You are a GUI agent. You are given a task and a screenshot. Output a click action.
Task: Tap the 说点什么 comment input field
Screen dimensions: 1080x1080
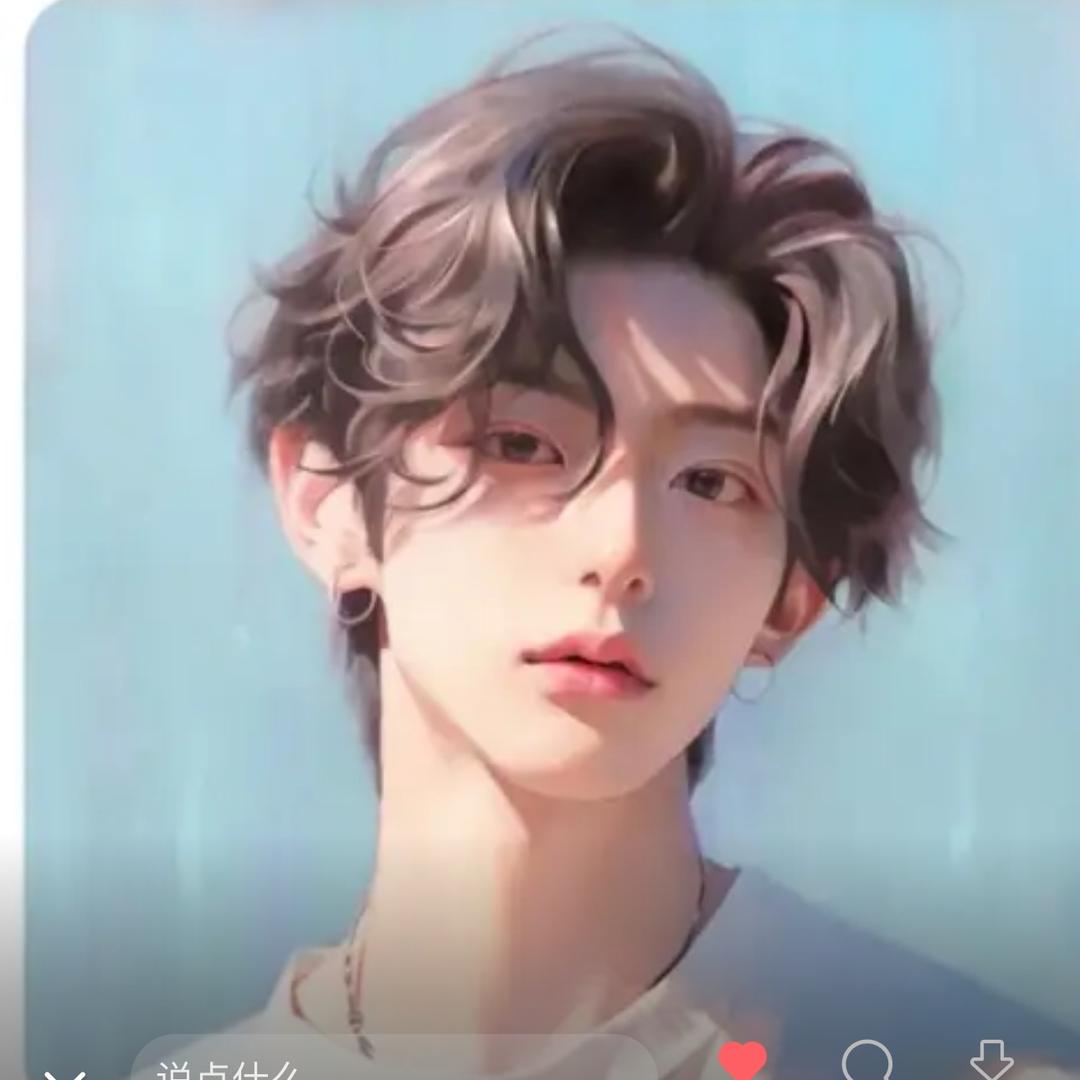click(x=390, y=1064)
